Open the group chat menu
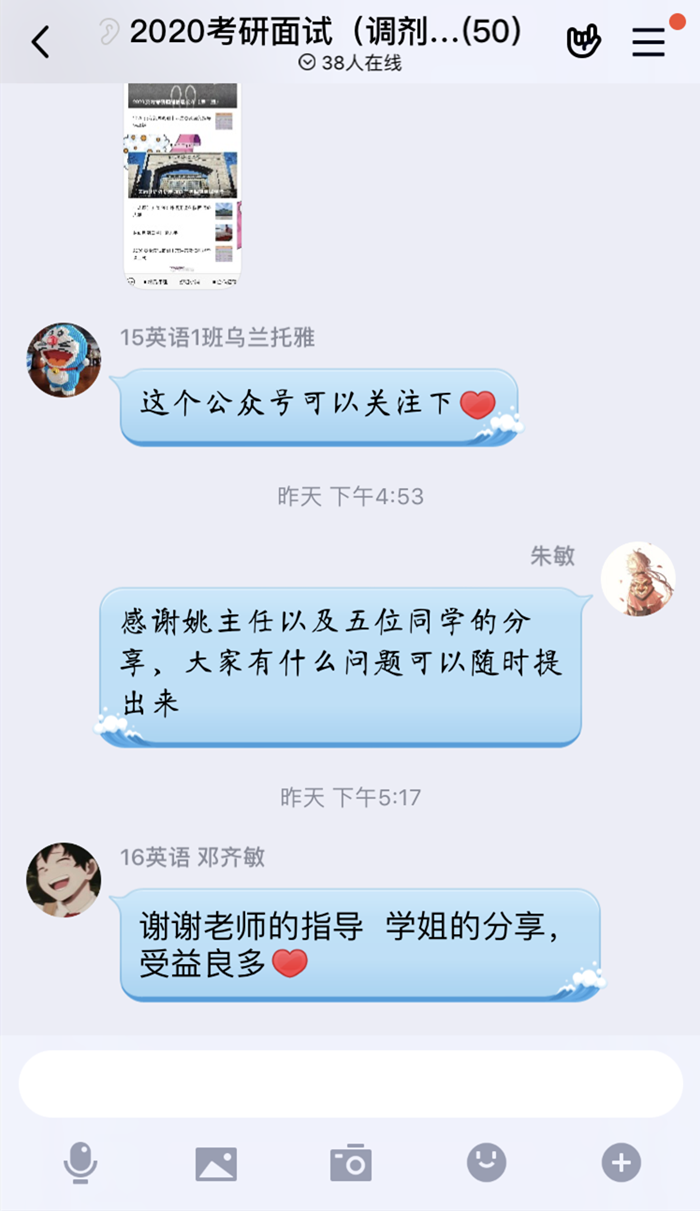700x1211 pixels. click(649, 42)
